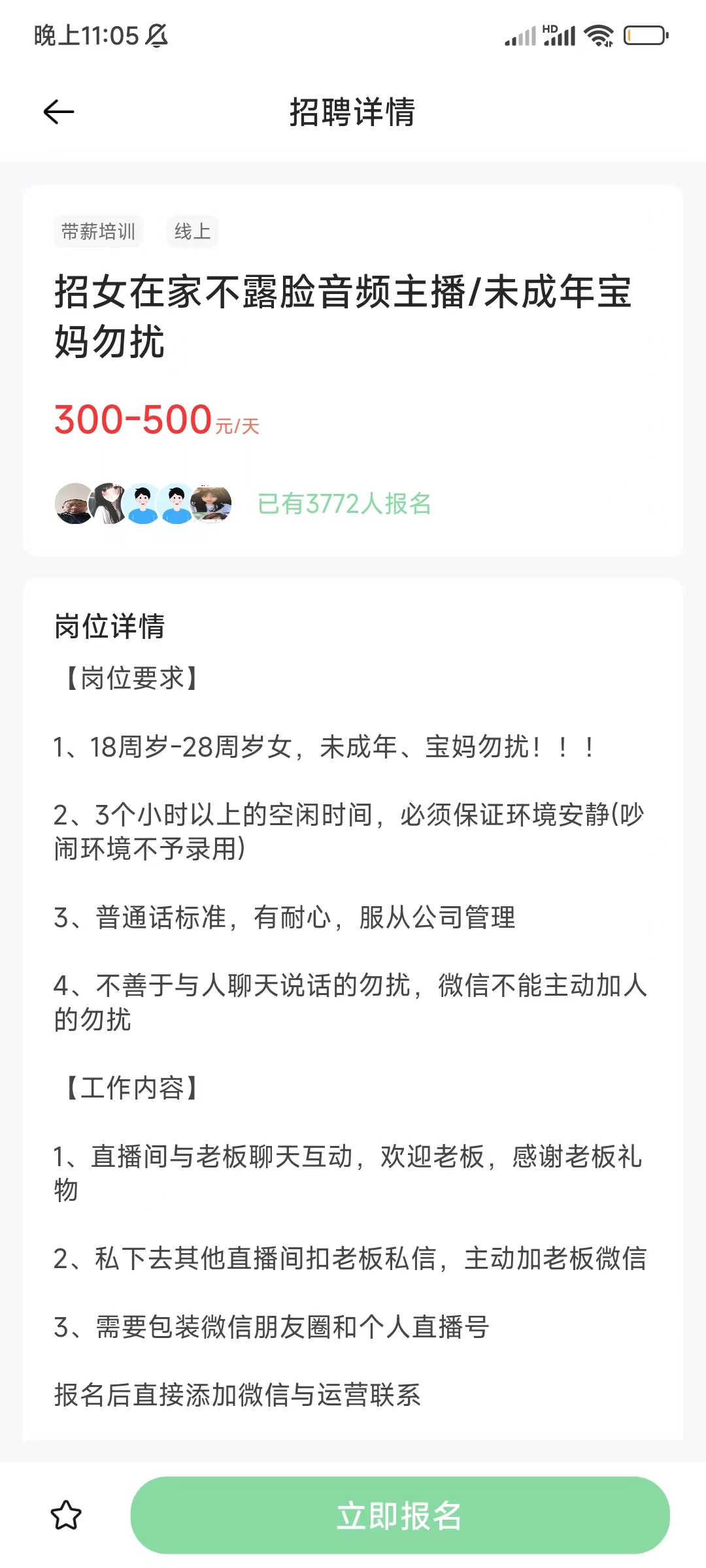Tap the Wi-Fi icon in the status bar
This screenshot has height=1568, width=706.
tap(598, 35)
